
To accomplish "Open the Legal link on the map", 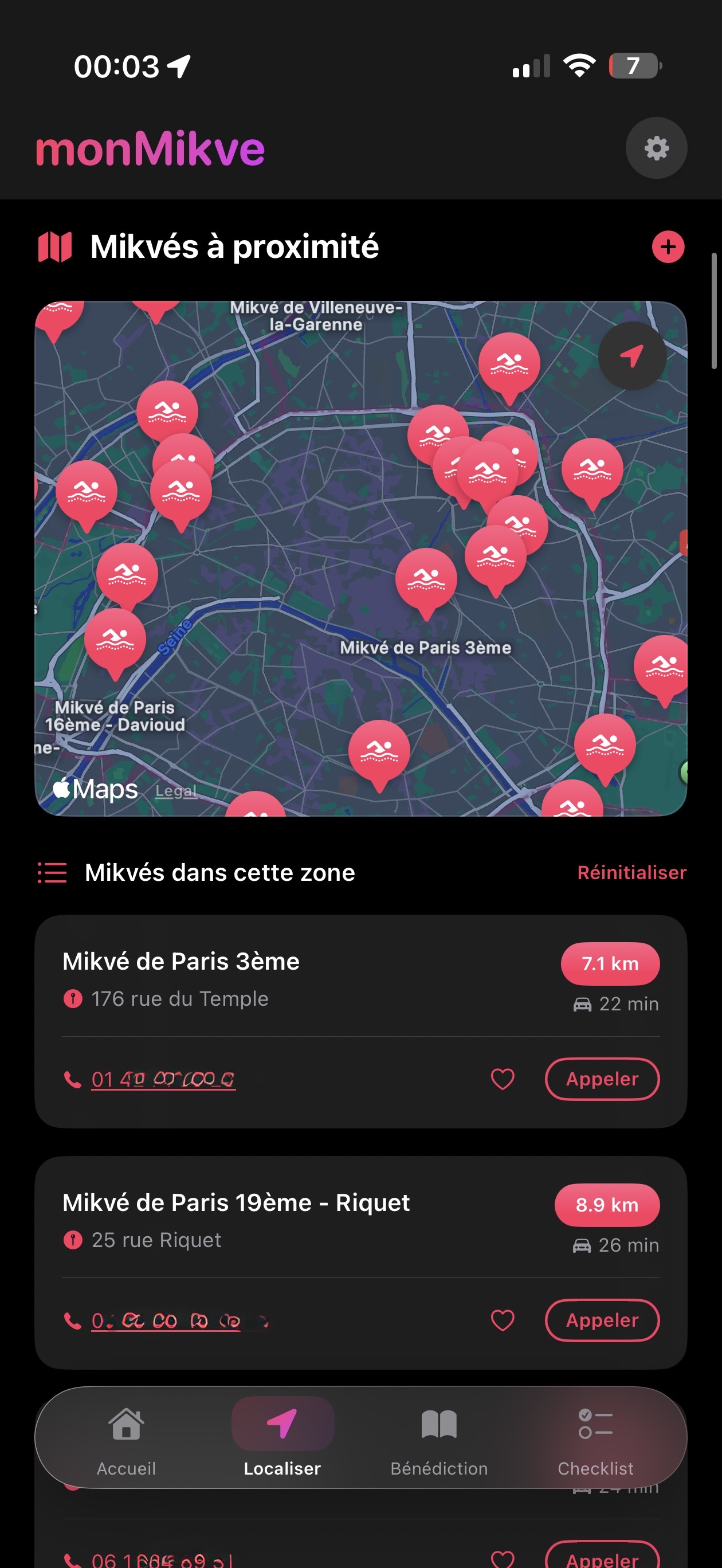I will point(175,791).
